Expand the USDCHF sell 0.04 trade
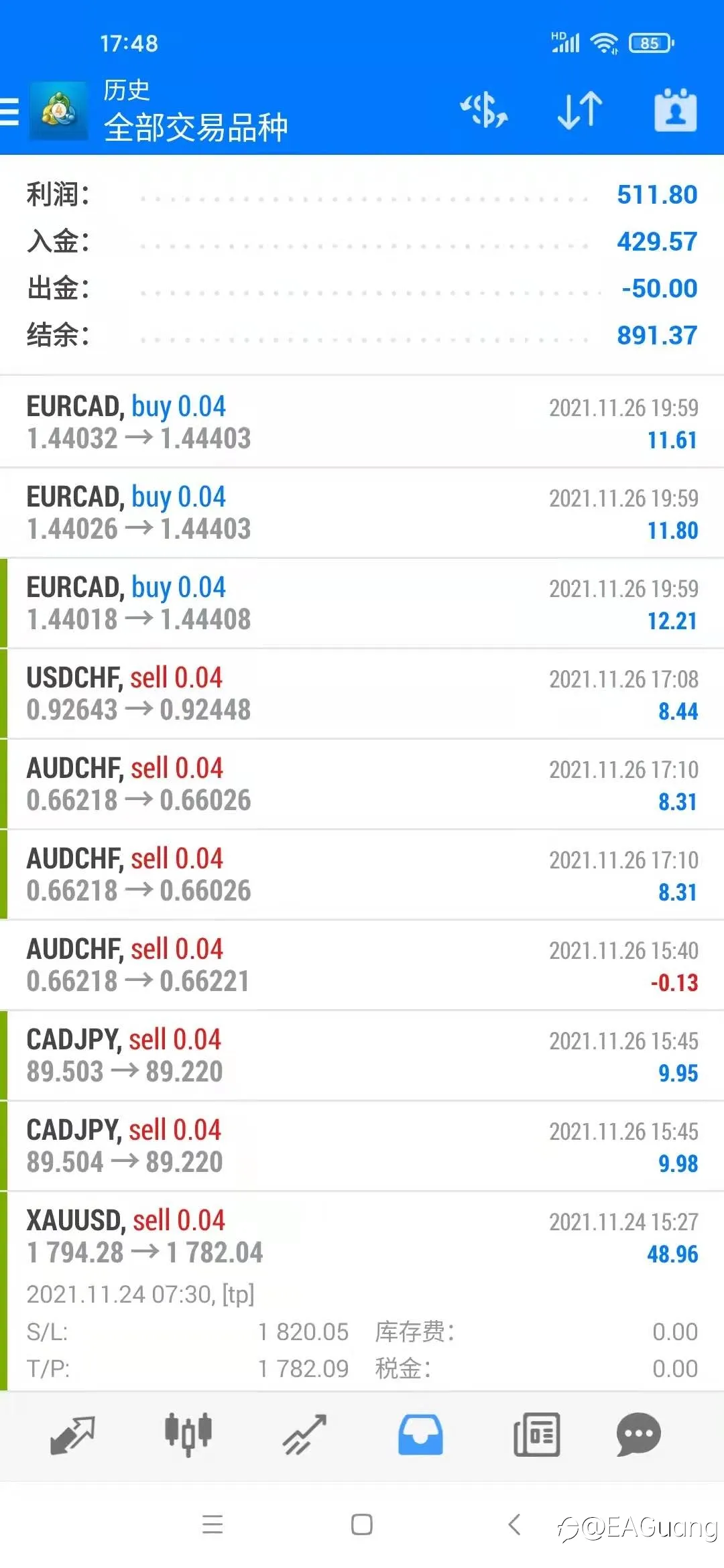Image resolution: width=724 pixels, height=1568 pixels. [x=362, y=694]
